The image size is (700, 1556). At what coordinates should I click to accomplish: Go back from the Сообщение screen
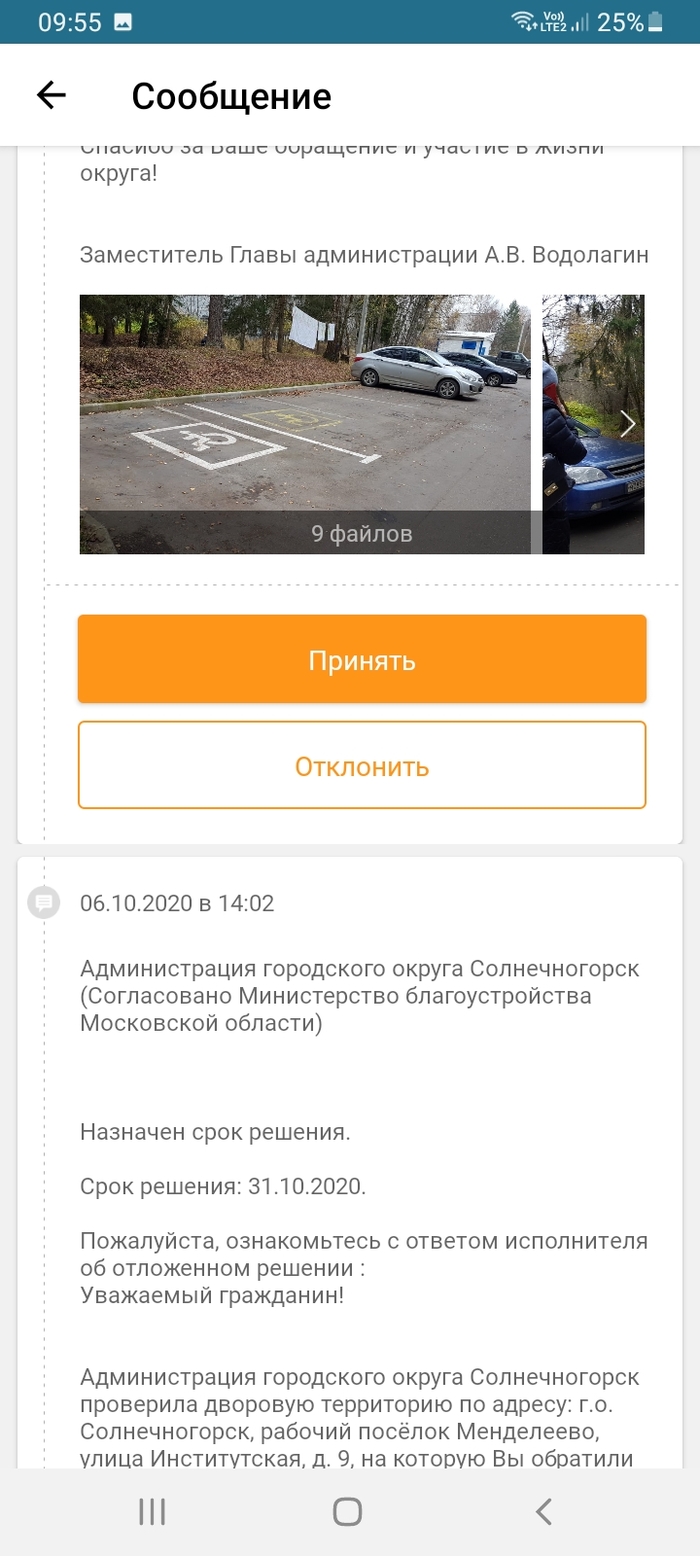51,95
